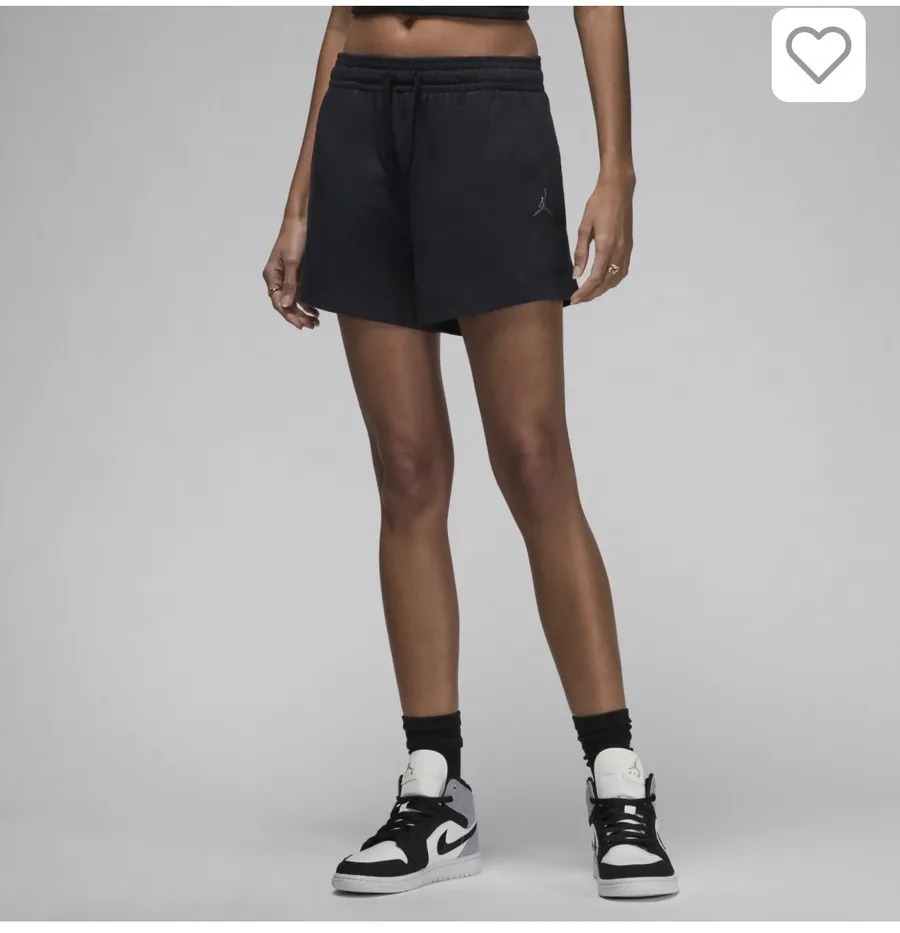Open the black shorts product photo
This screenshot has width=900, height=933.
tap(450, 464)
